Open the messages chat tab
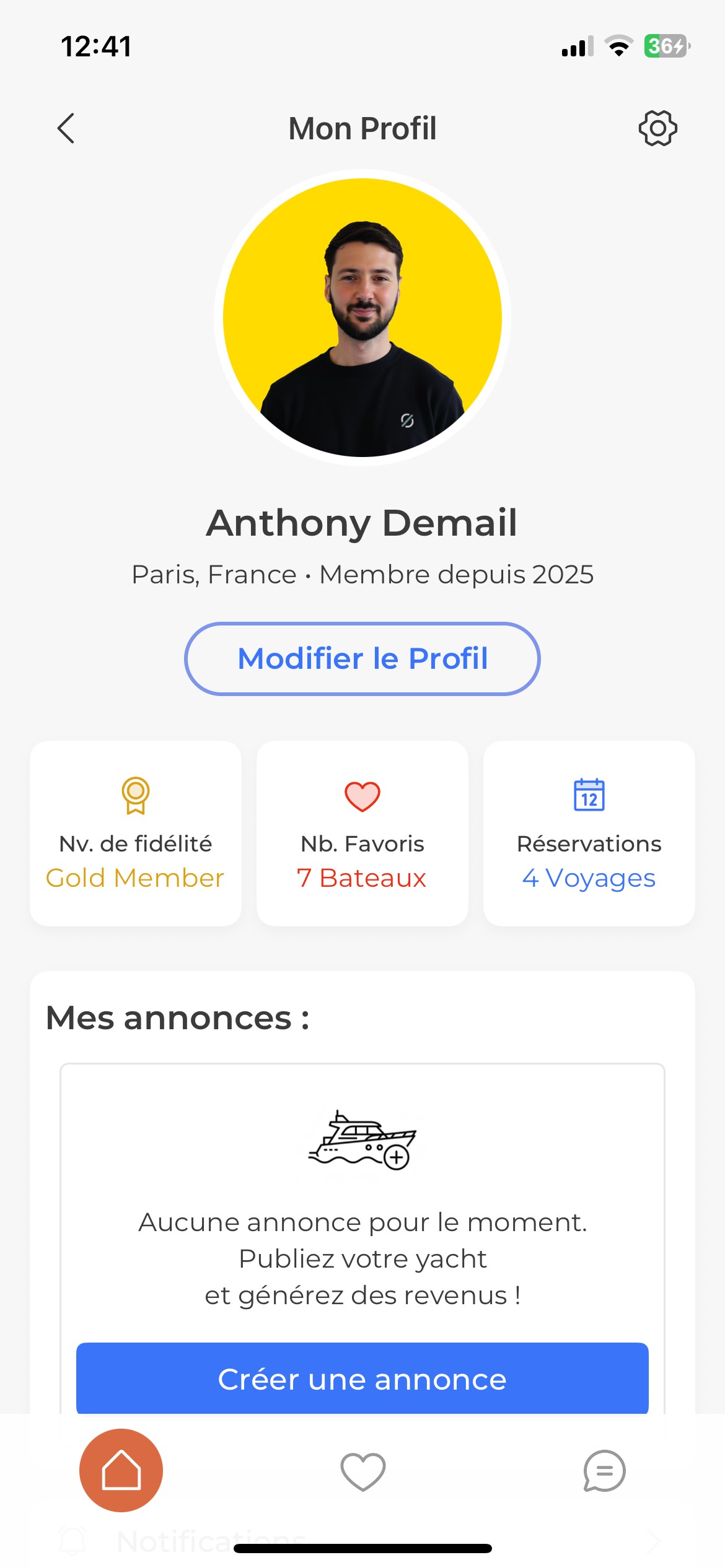 (x=604, y=1471)
